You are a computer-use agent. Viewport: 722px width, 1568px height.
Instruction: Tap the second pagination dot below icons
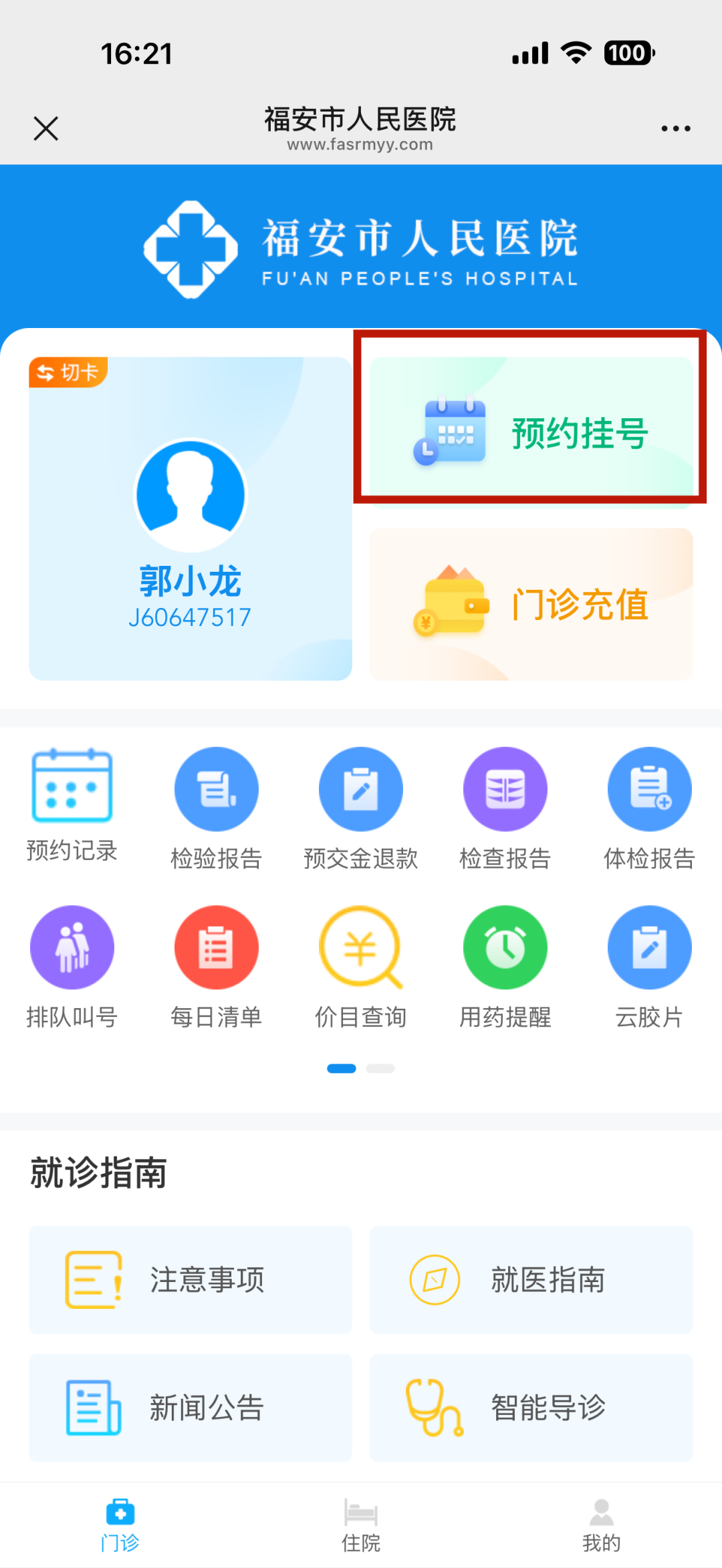coord(380,1068)
